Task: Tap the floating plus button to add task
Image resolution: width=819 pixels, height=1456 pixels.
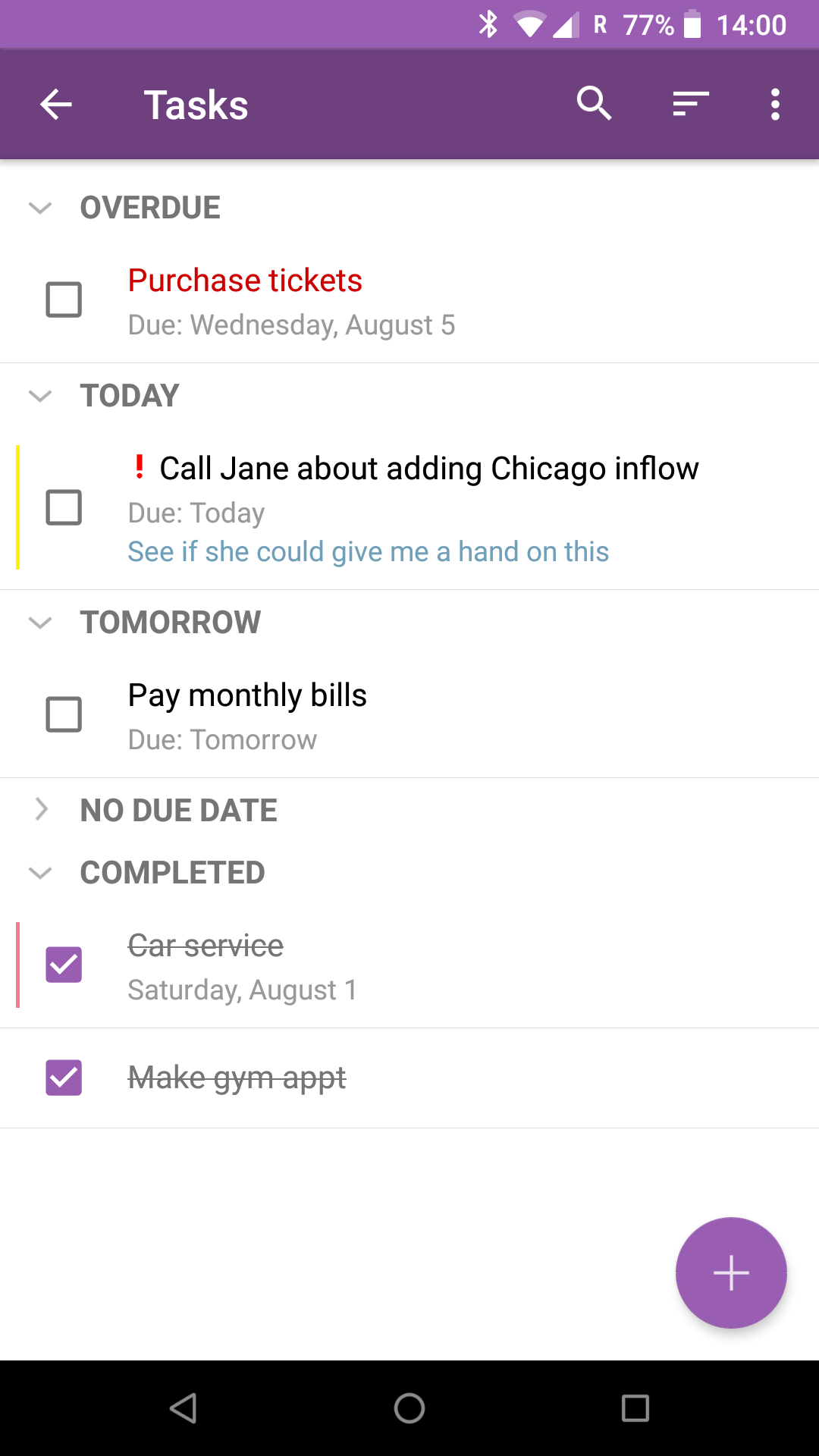Action: tap(730, 1272)
